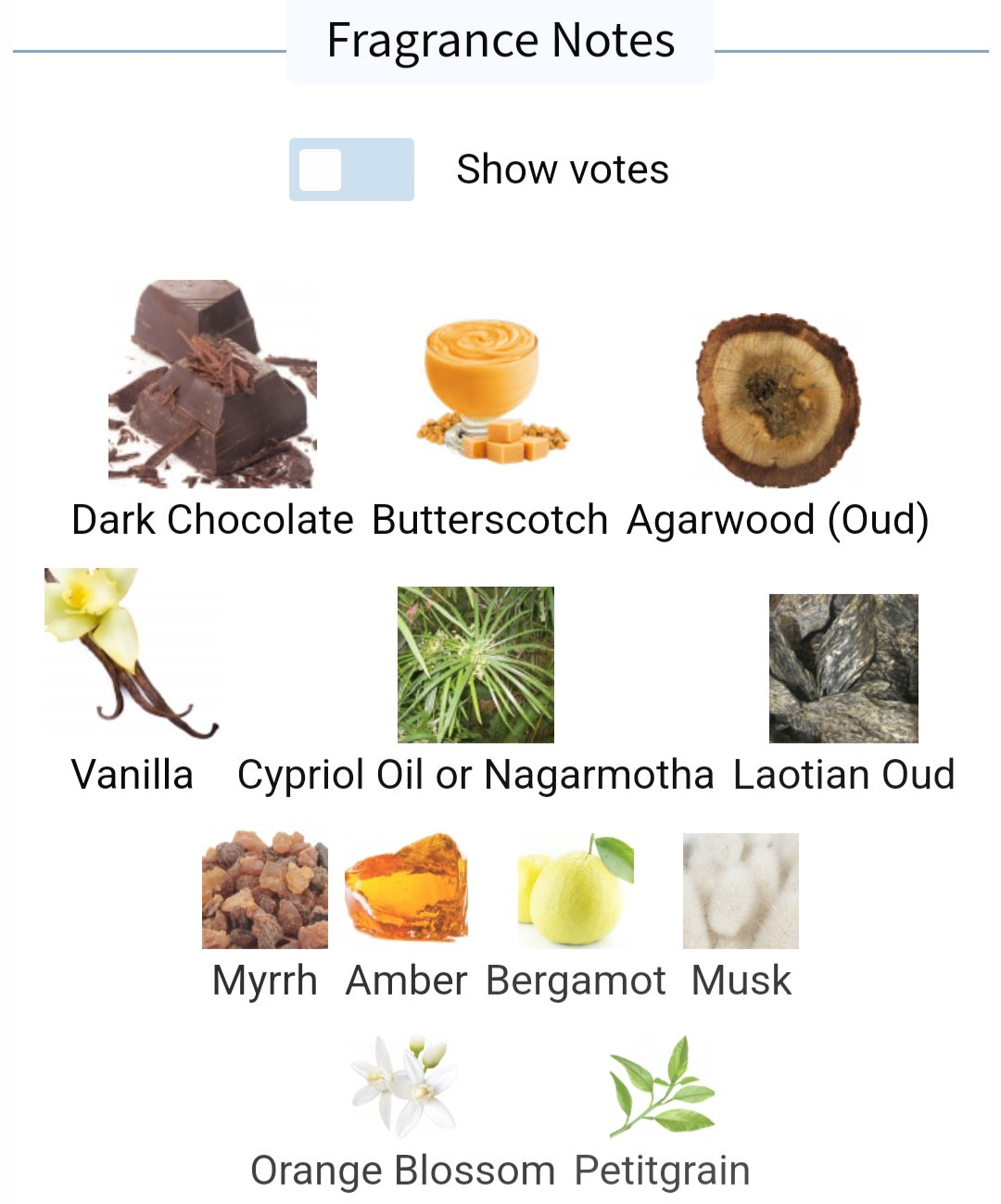Open the Dark Chocolate note
Screen dimensions: 1001x1204
coord(212,385)
